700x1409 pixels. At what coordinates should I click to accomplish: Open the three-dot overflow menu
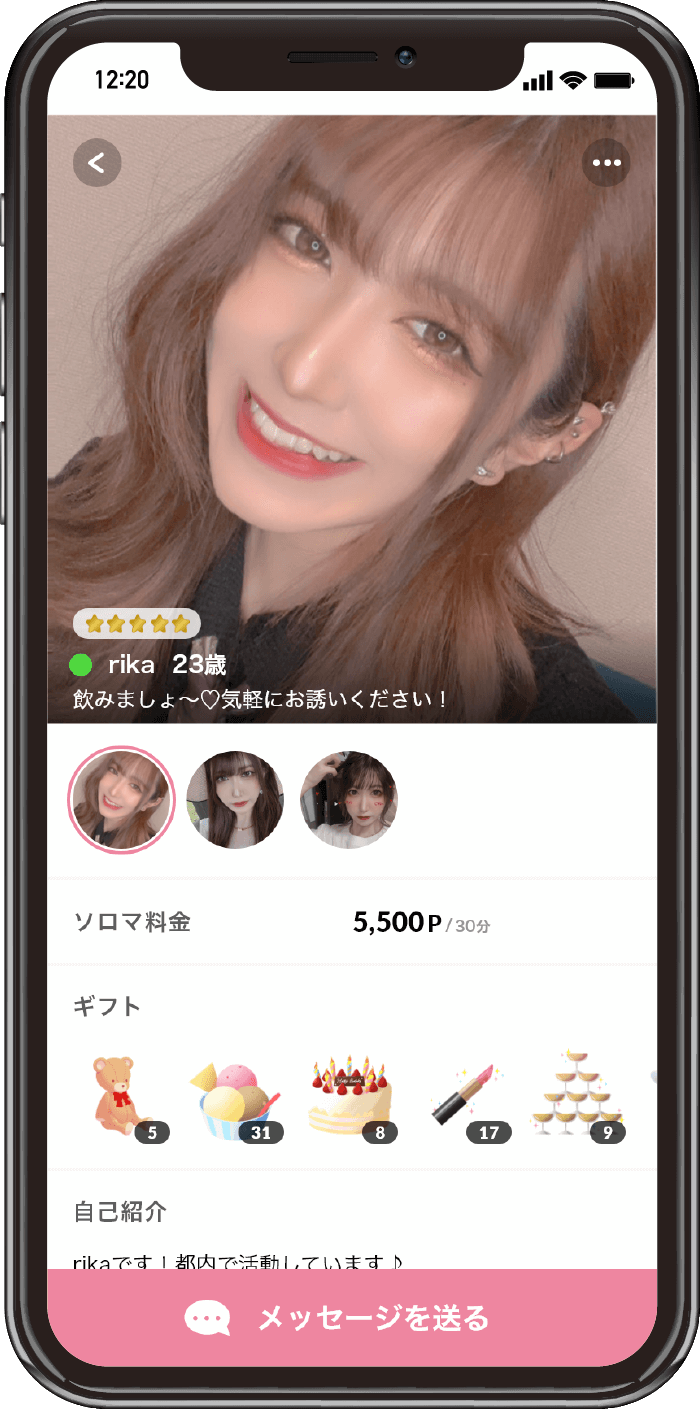coord(606,163)
